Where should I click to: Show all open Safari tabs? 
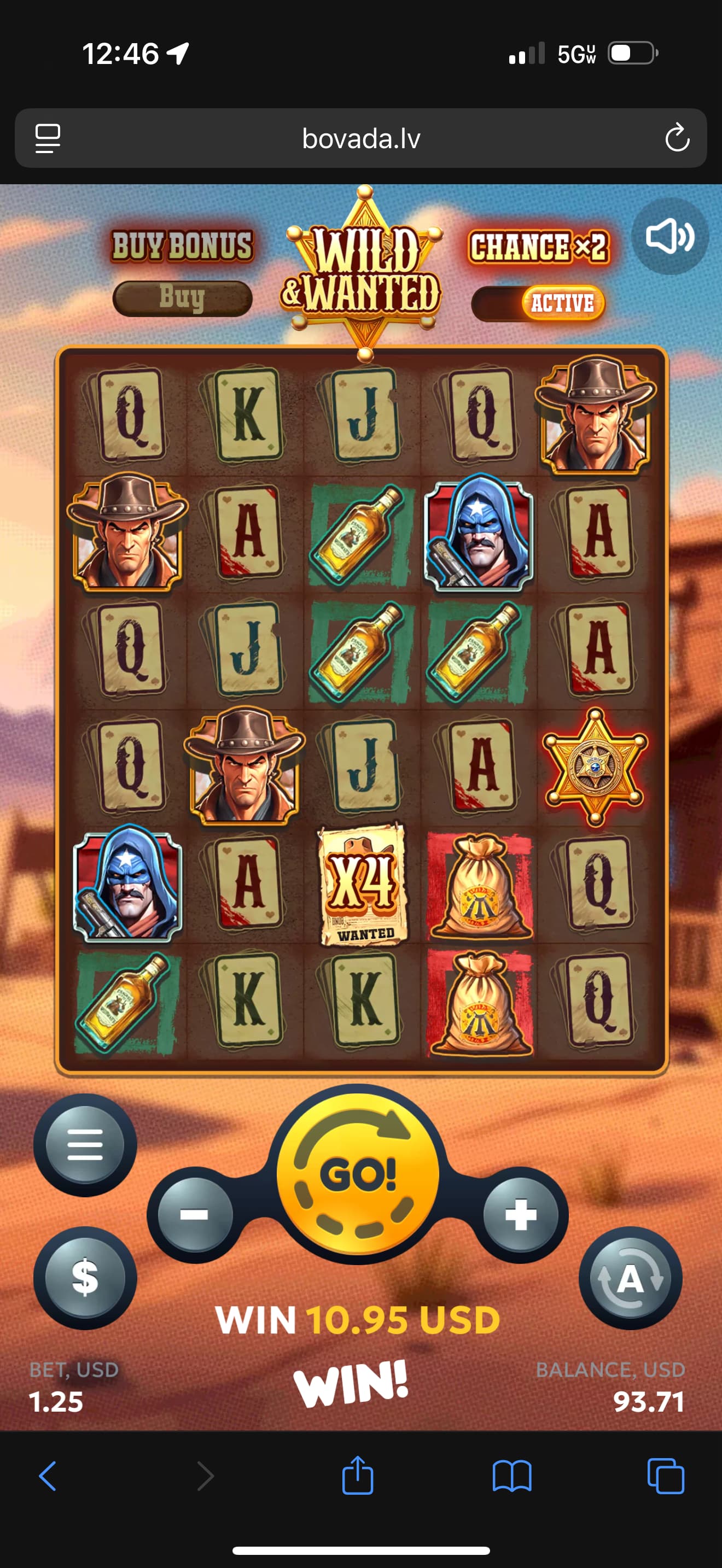666,1476
